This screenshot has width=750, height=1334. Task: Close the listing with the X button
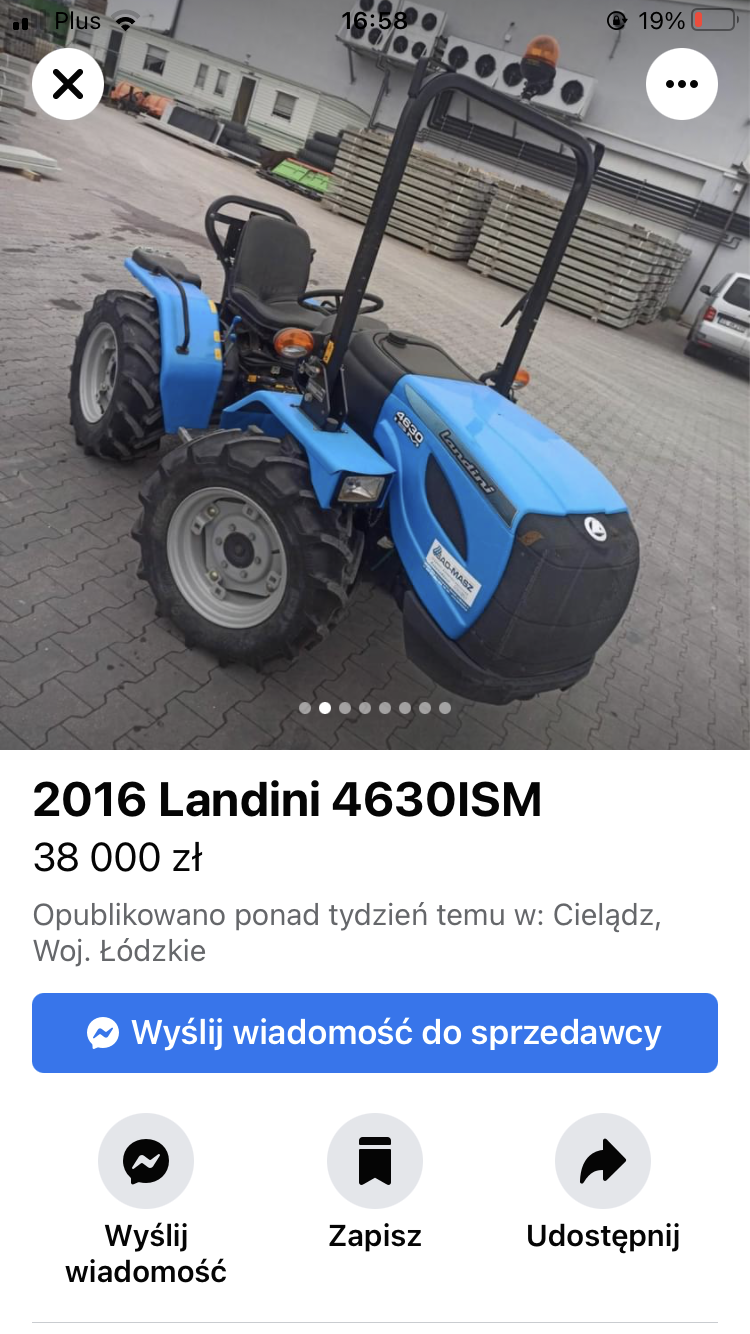tap(68, 84)
